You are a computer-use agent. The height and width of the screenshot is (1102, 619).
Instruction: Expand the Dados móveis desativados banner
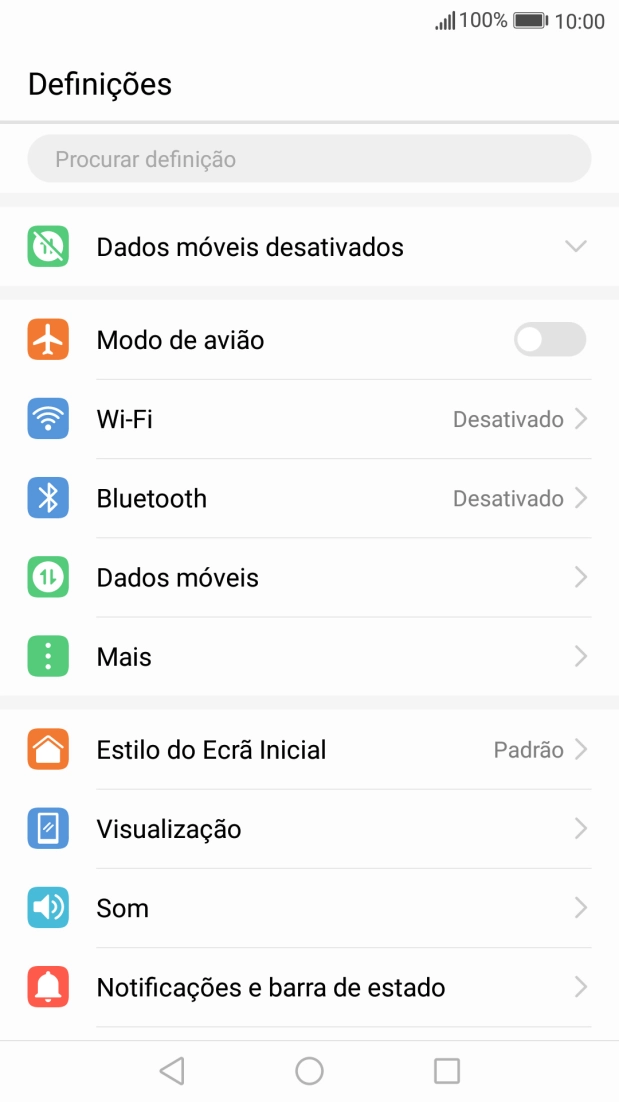[x=575, y=246]
